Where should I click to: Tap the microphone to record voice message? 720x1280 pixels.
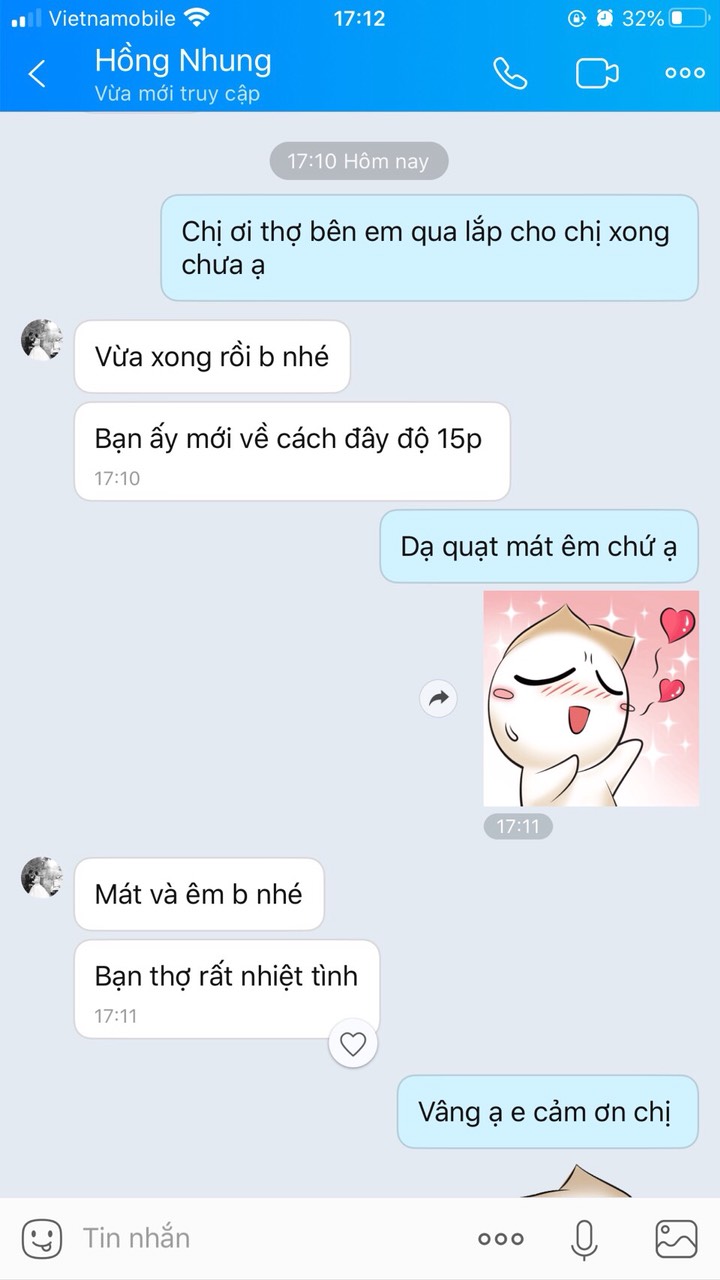pyautogui.click(x=585, y=1237)
